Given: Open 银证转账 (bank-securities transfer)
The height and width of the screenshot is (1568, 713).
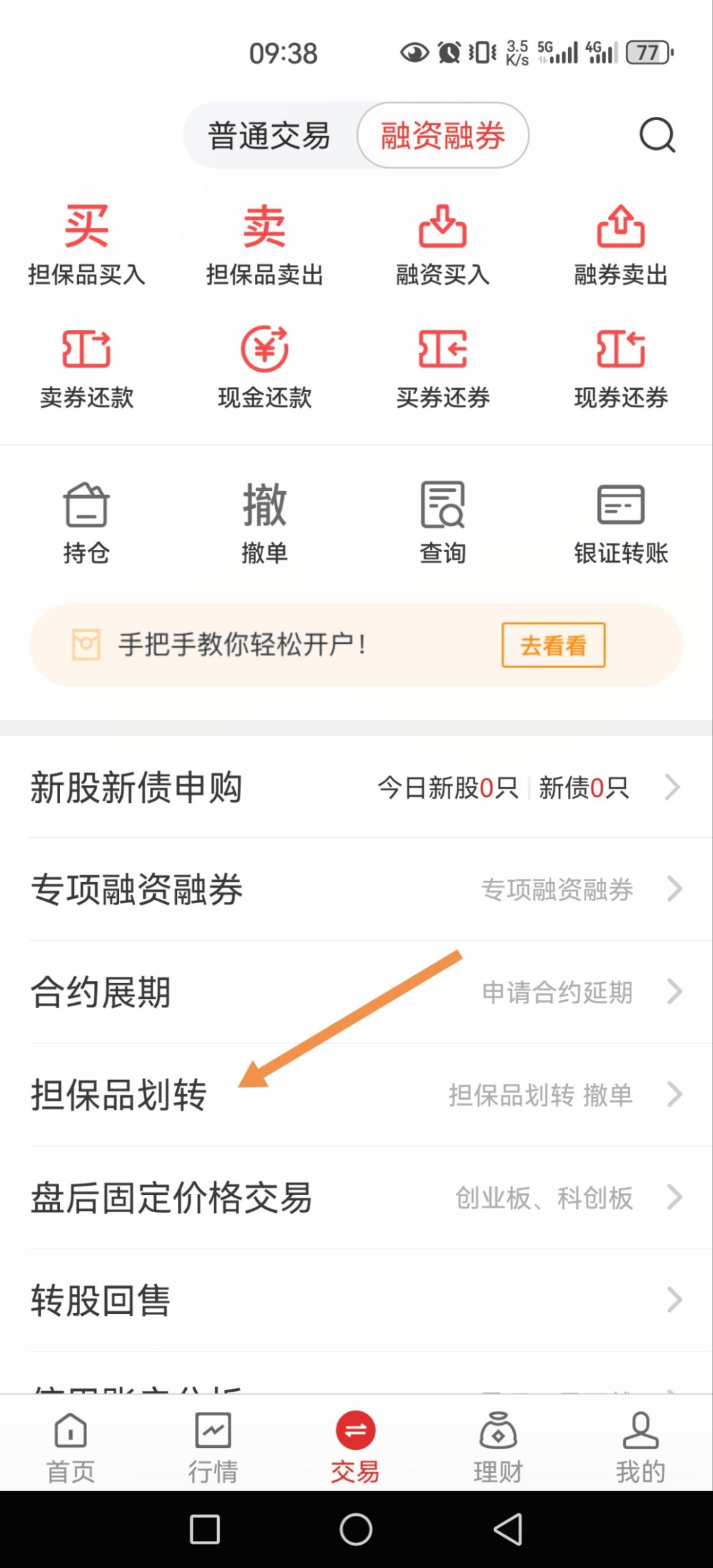Looking at the screenshot, I should [621, 522].
